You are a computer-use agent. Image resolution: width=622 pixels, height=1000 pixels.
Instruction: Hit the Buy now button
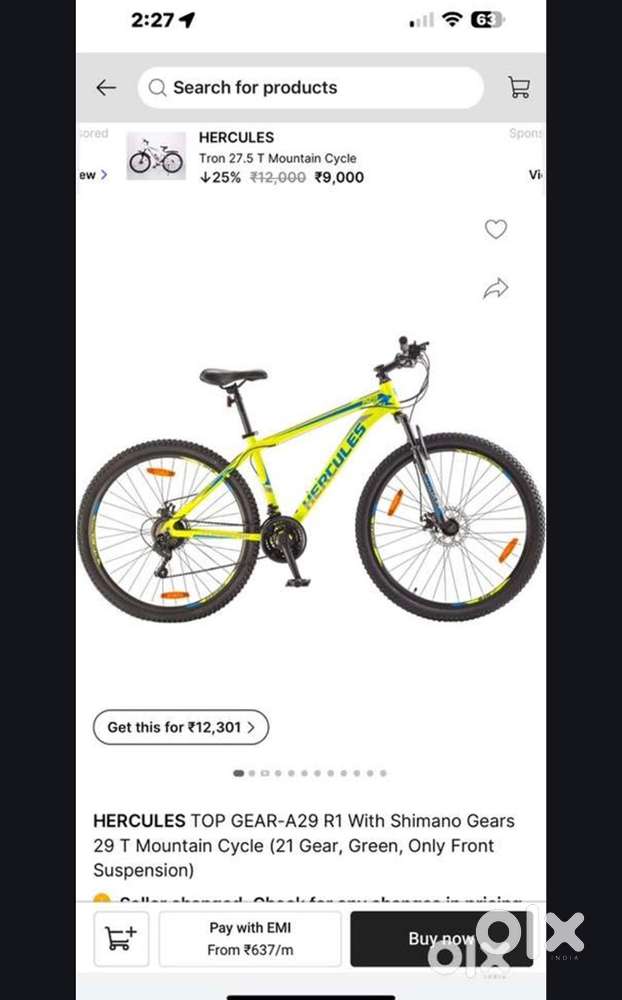point(440,939)
